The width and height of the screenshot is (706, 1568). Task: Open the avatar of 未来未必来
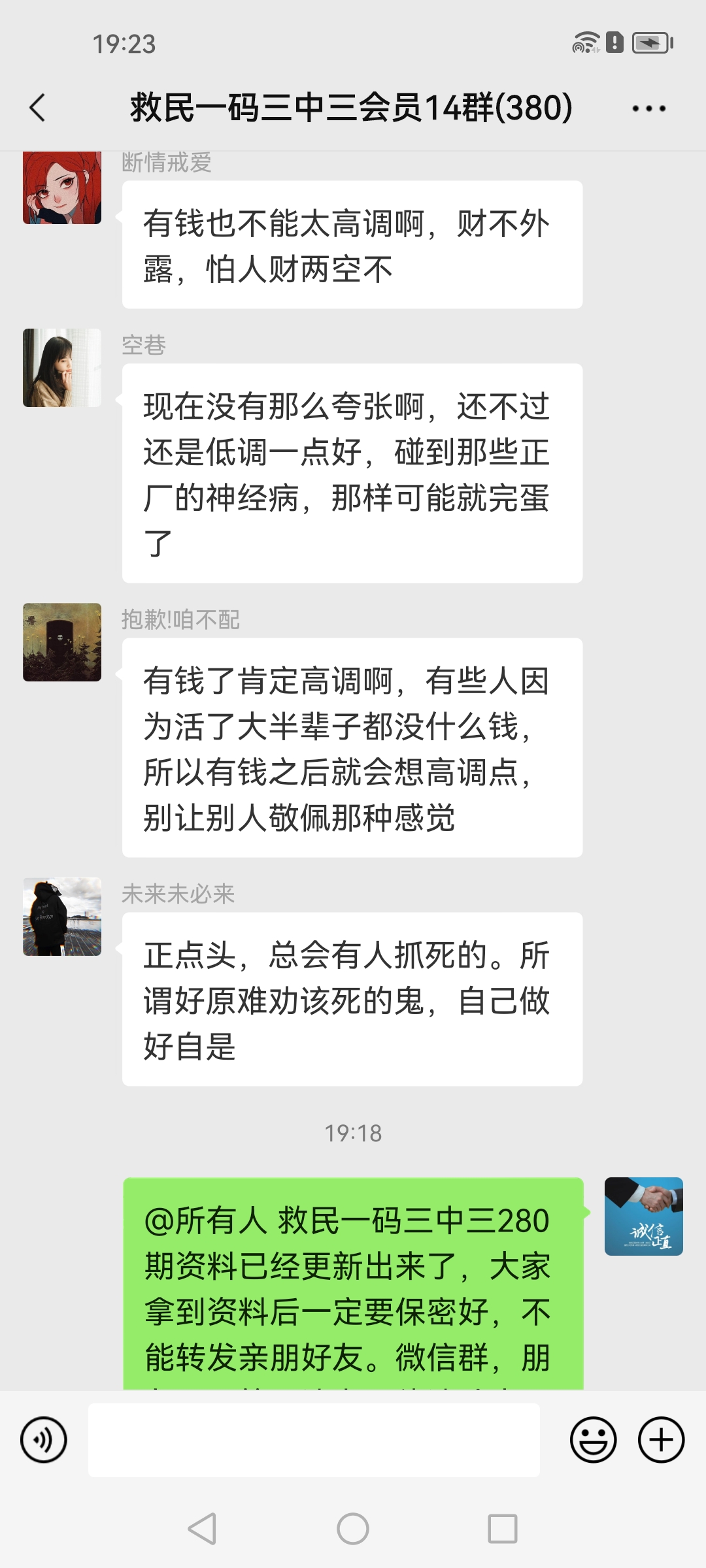pyautogui.click(x=62, y=917)
